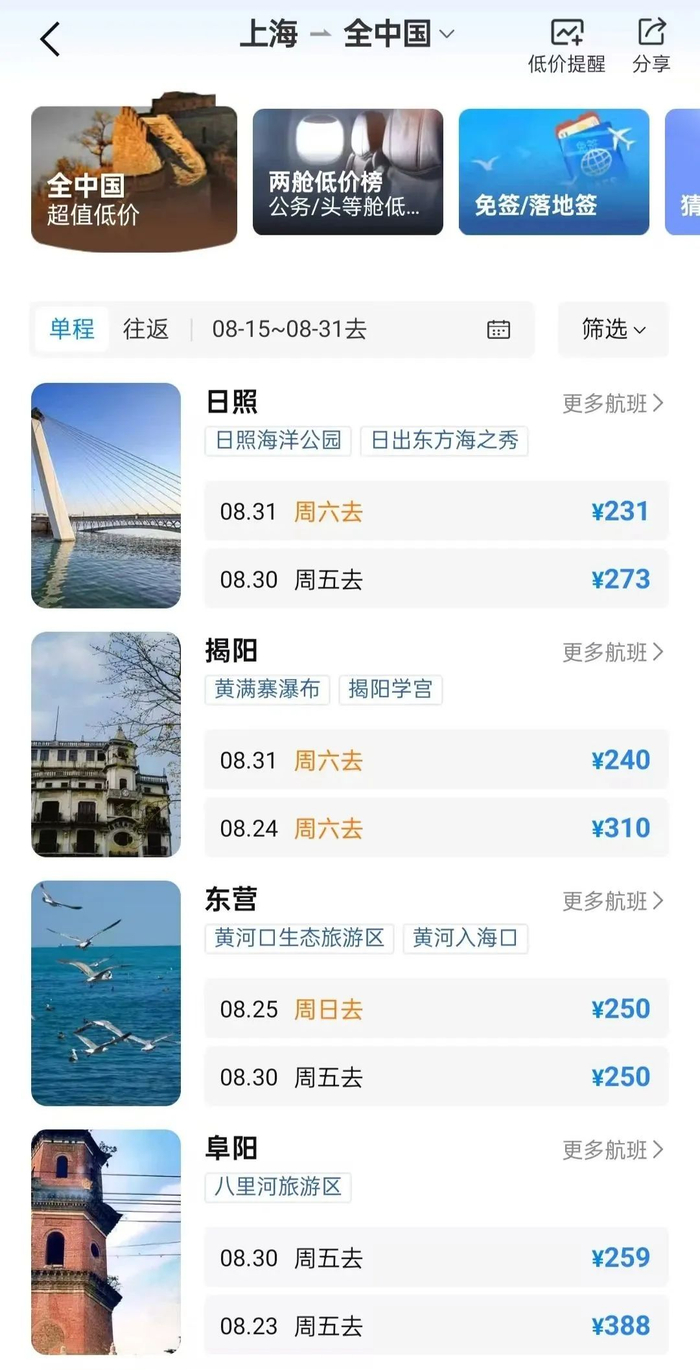Tap the 08.30 阜阳 flight at ¥259
Screen dimensions: 700x1370
point(435,1258)
